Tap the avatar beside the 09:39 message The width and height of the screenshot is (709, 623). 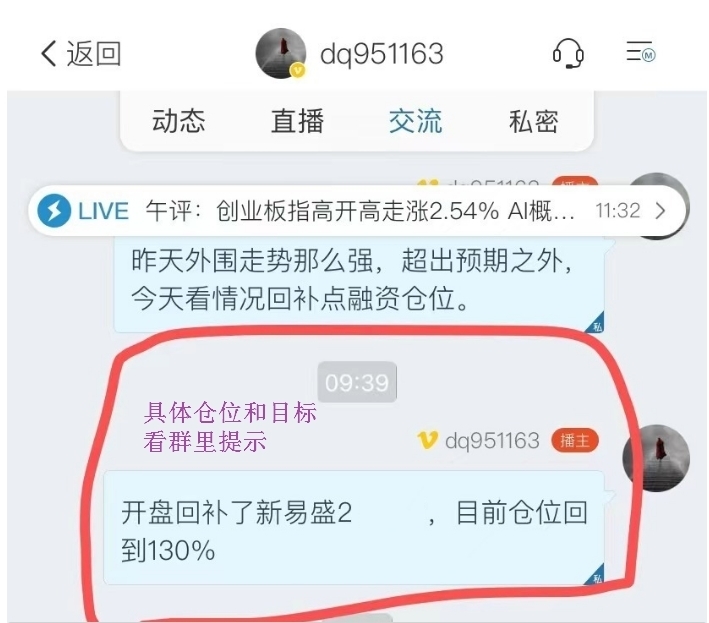point(656,458)
